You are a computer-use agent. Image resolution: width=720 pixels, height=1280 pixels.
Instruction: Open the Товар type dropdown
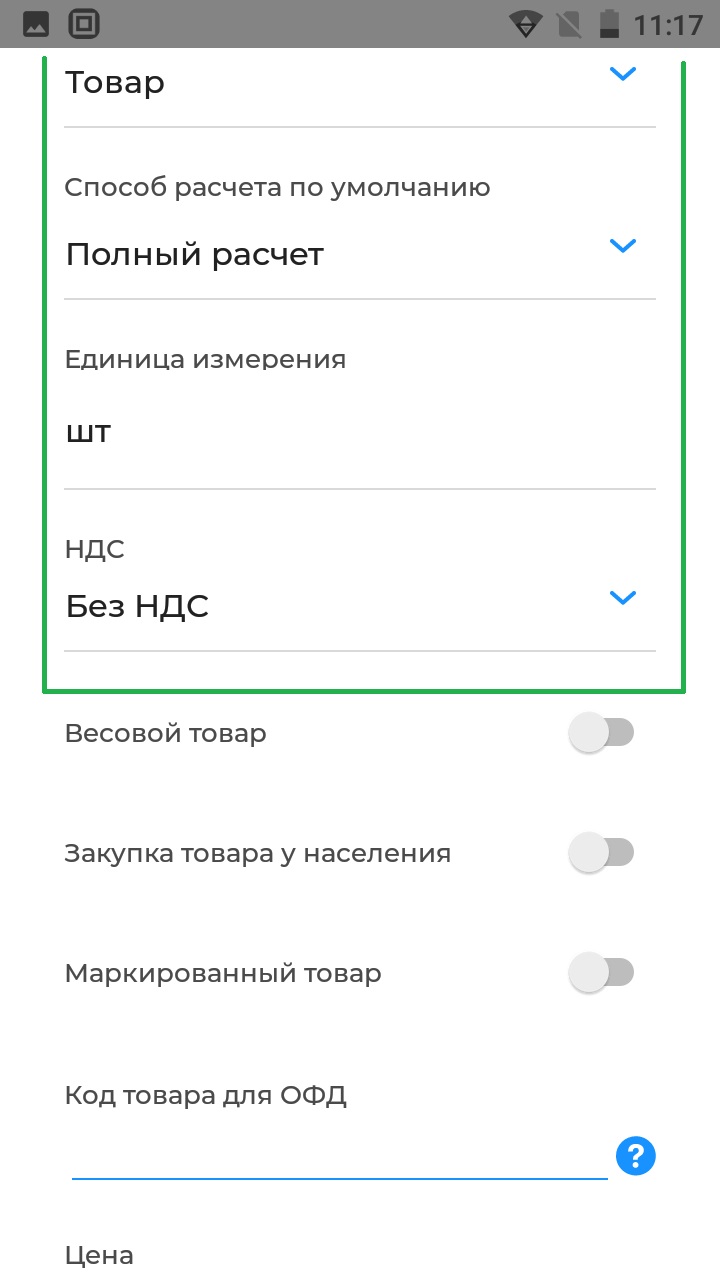pyautogui.click(x=623, y=73)
